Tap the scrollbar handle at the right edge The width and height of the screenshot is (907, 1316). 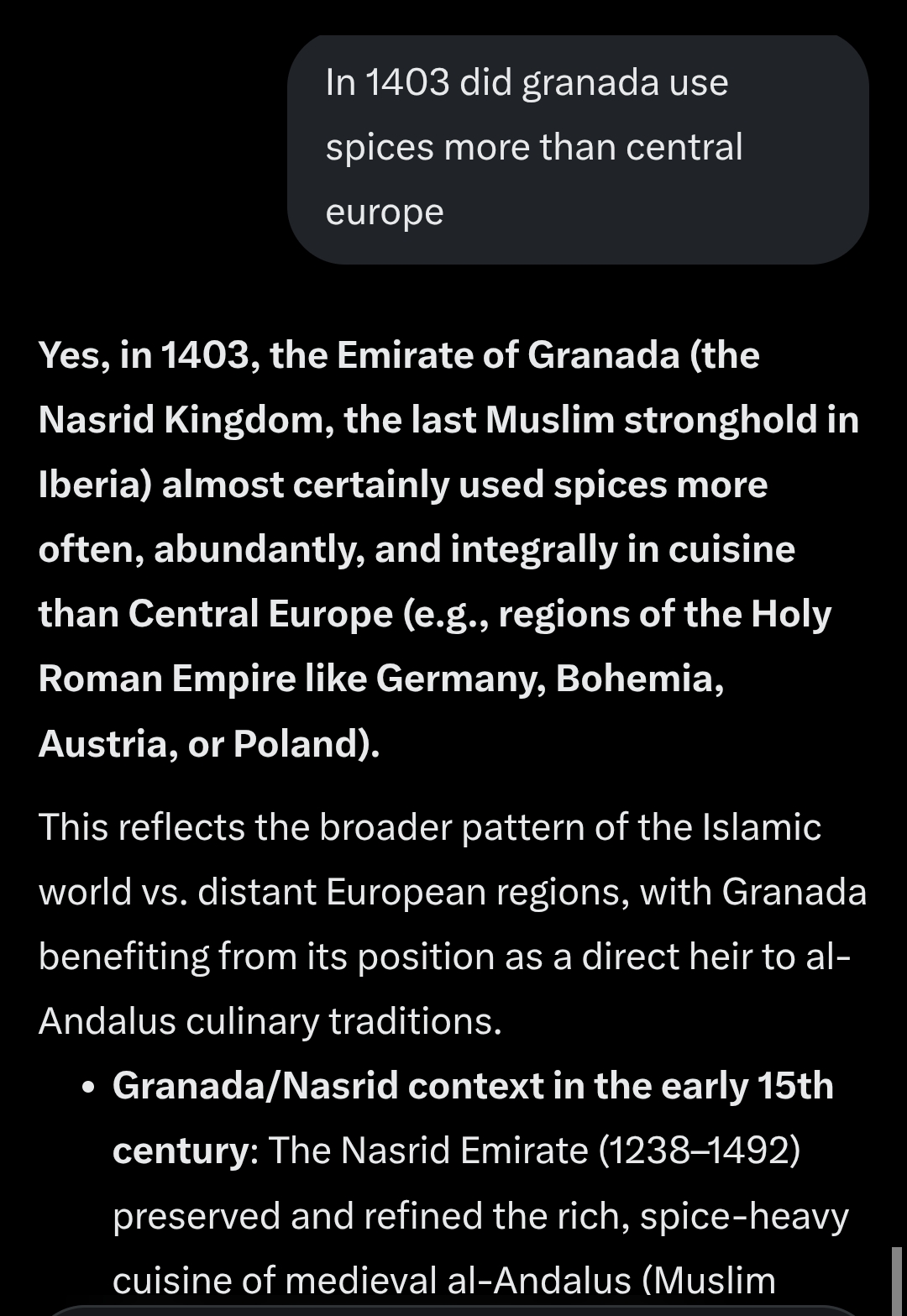pos(896,1282)
